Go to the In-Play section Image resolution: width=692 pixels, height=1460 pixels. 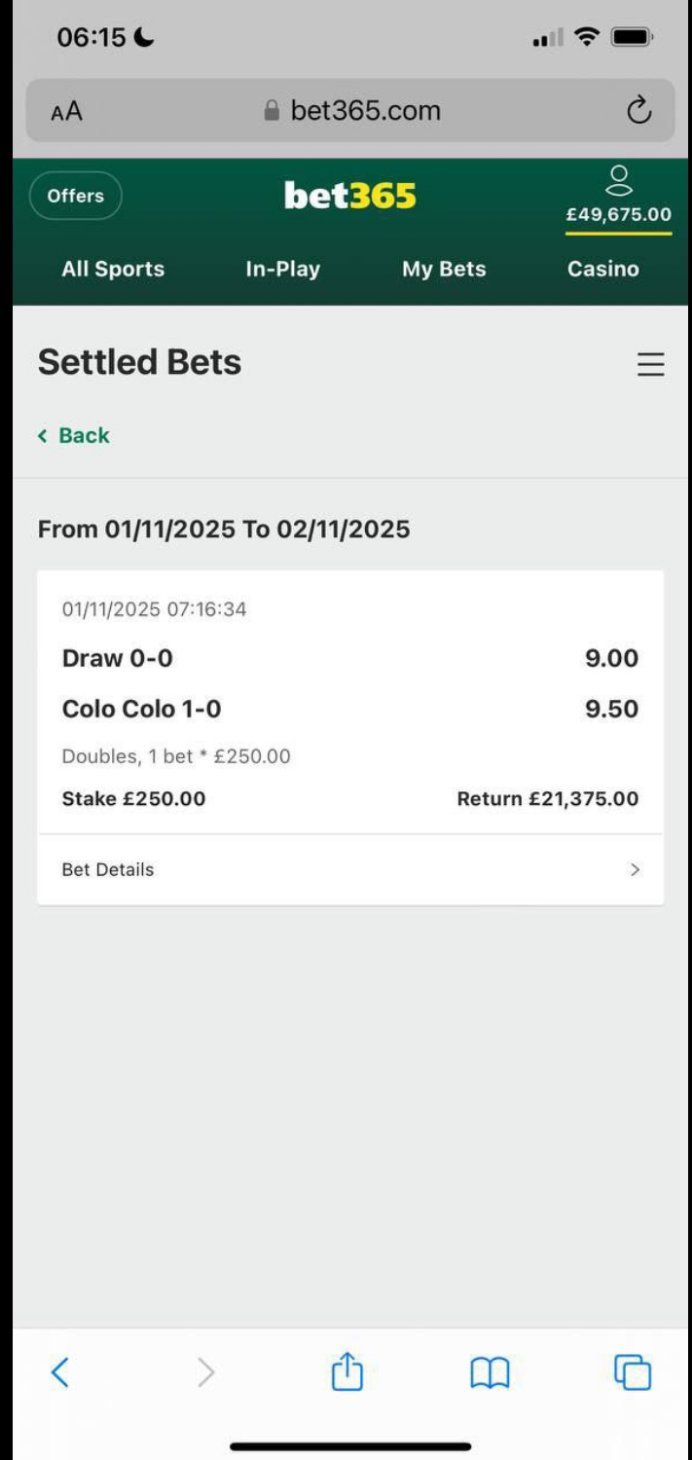coord(282,269)
